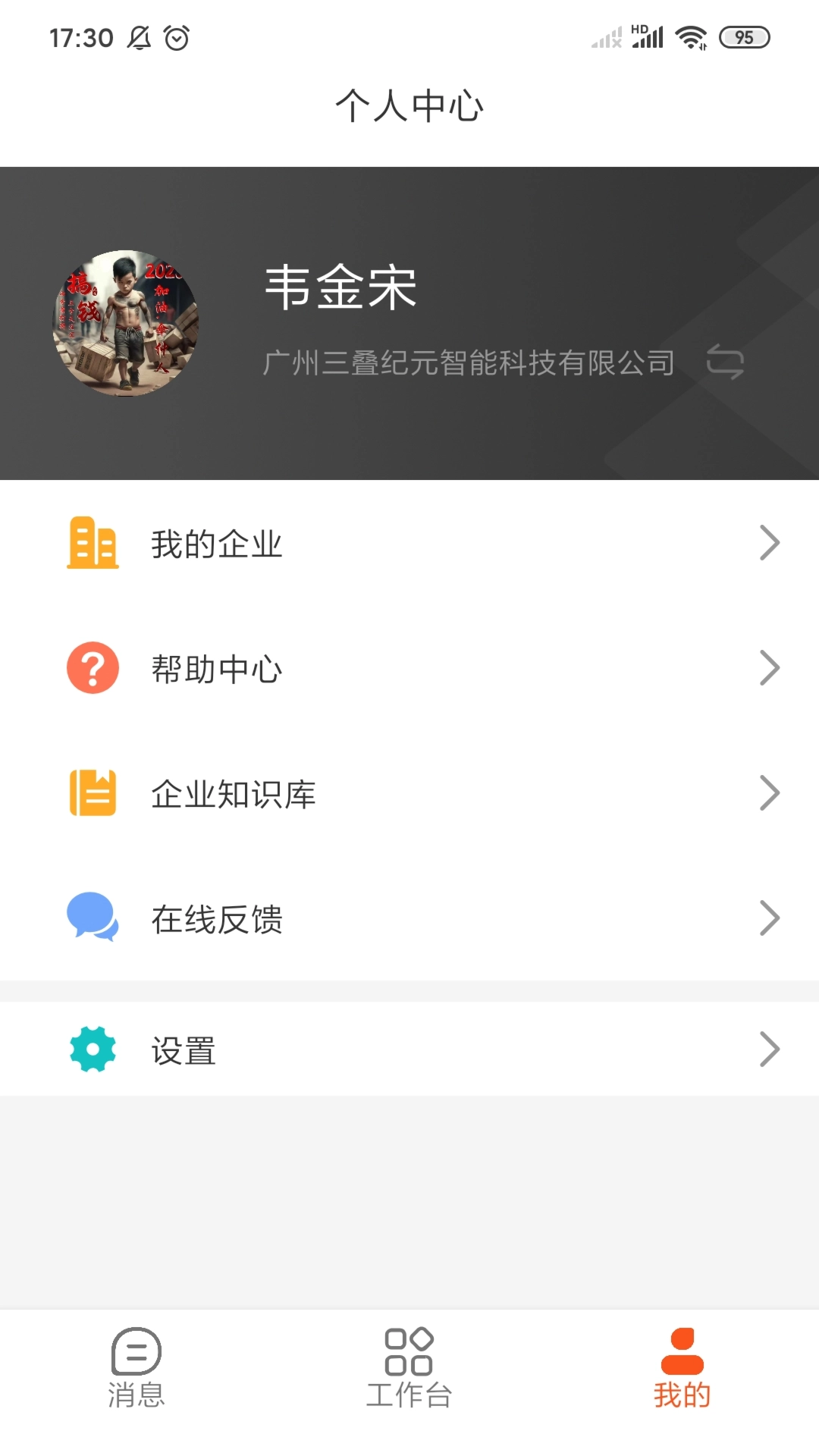Go to 帮助中心 help center
The height and width of the screenshot is (1456, 819).
(x=409, y=669)
